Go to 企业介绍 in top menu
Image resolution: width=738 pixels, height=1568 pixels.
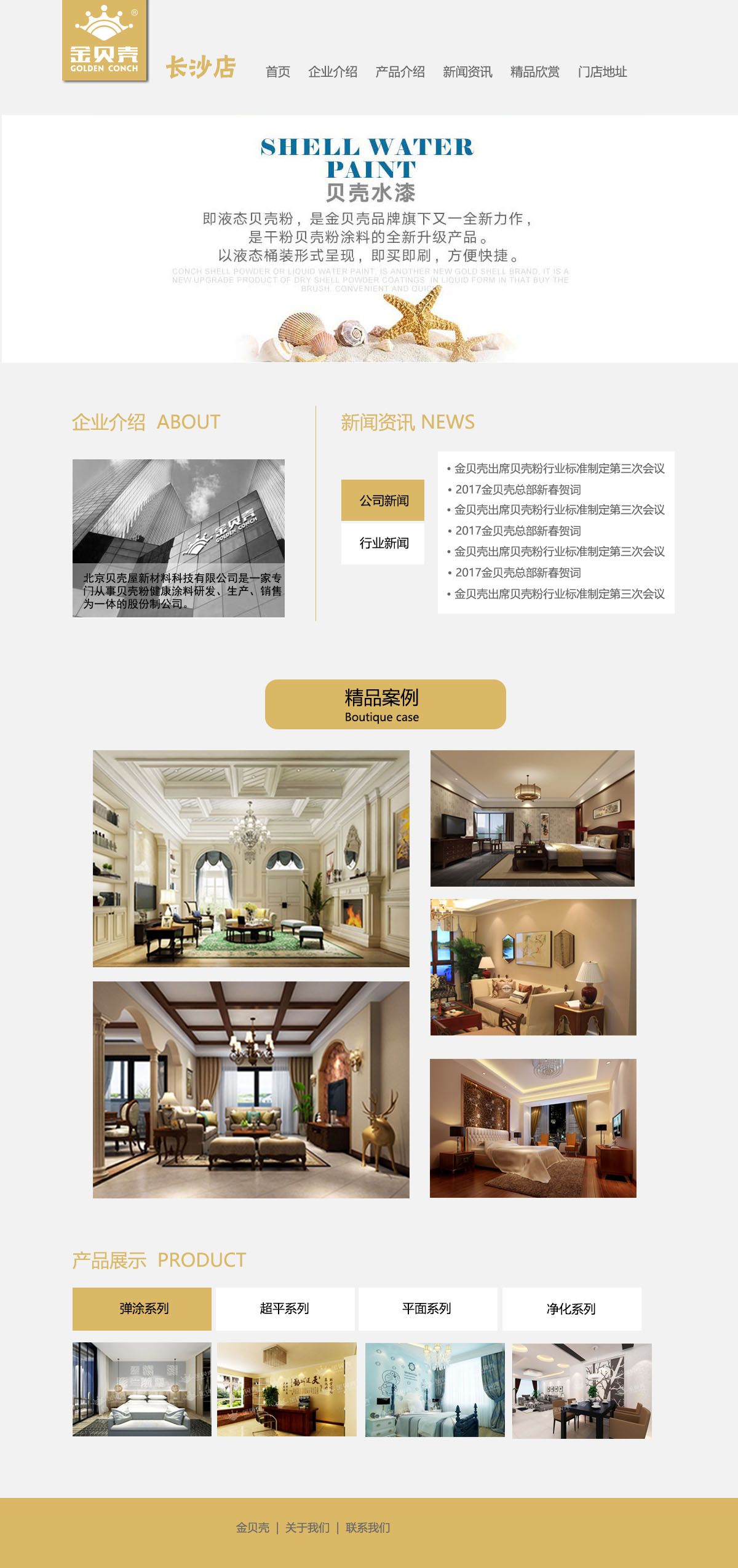(333, 72)
